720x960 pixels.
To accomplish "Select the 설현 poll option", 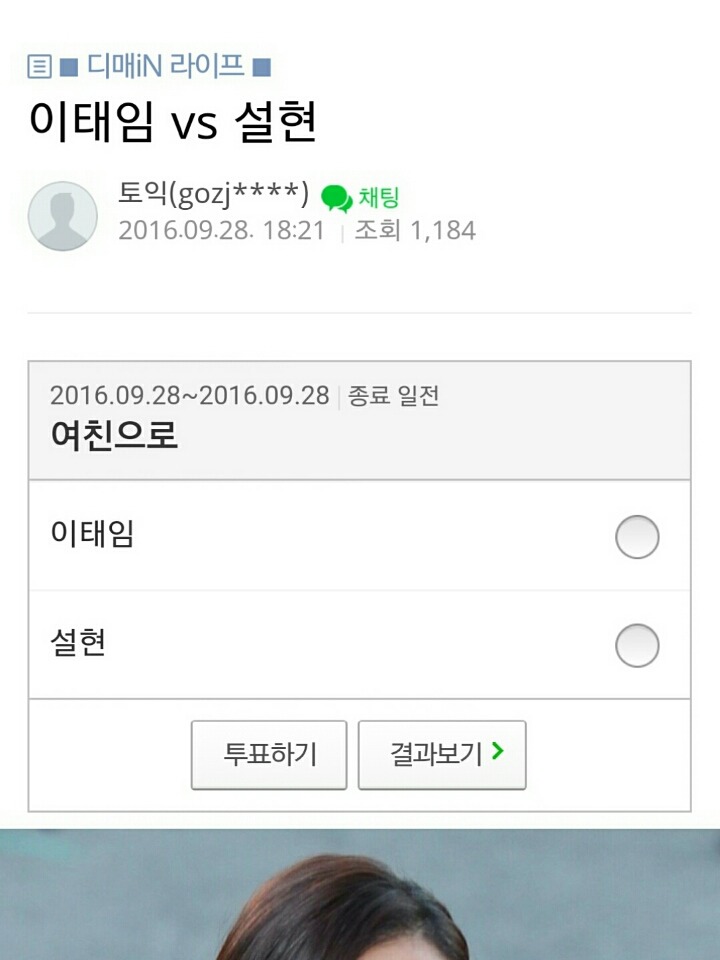I will pos(637,645).
